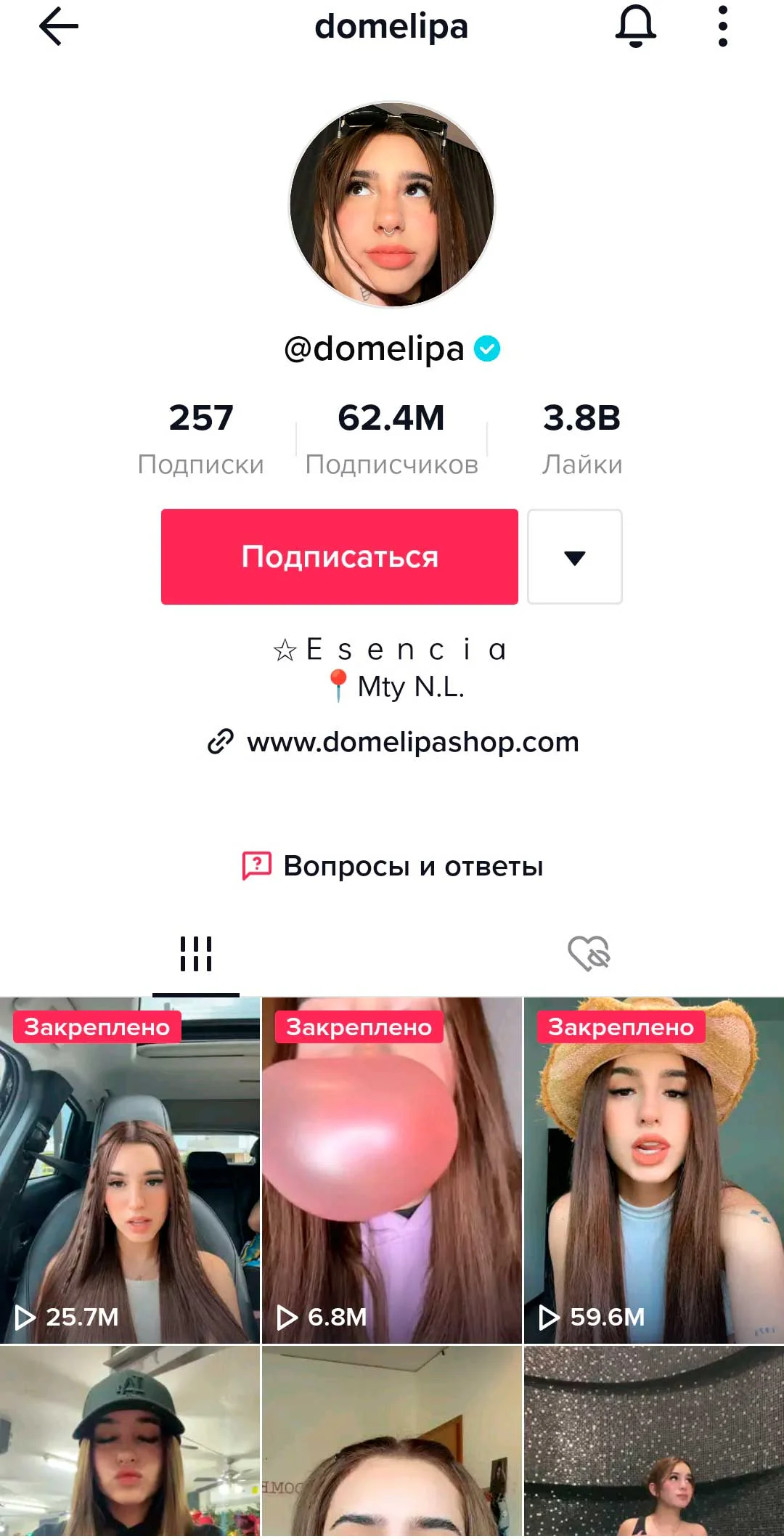
Task: Switch to the liked videos tab
Action: click(589, 954)
